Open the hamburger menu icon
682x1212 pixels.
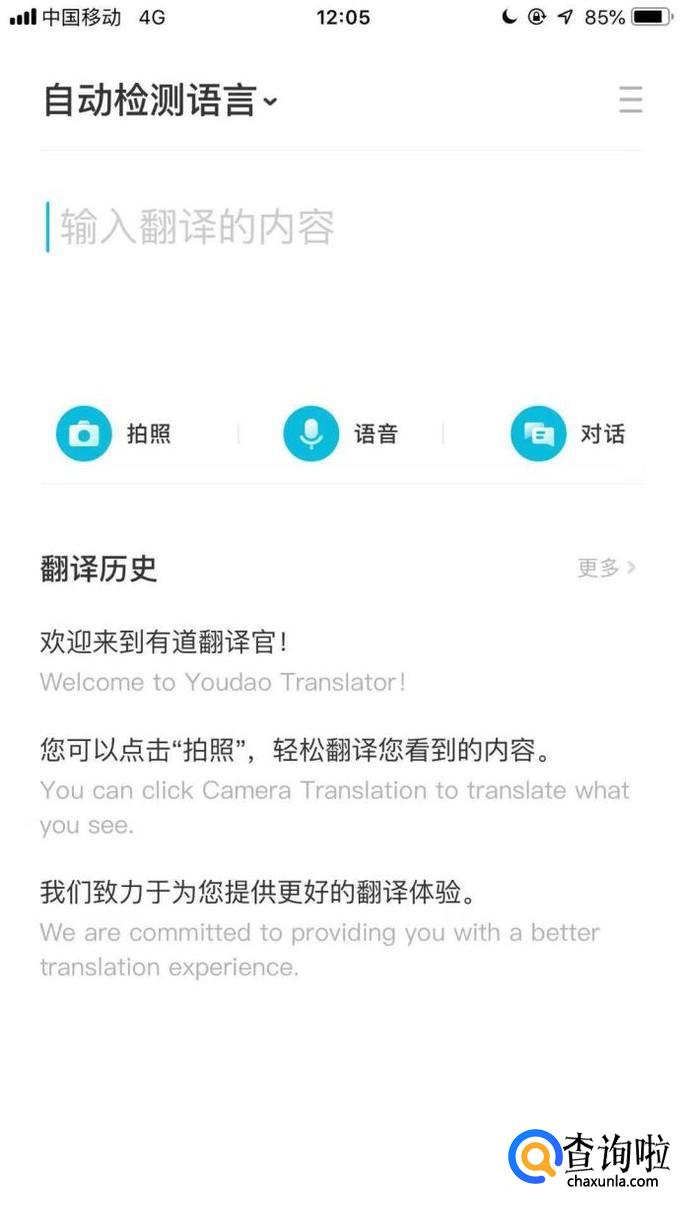630,101
